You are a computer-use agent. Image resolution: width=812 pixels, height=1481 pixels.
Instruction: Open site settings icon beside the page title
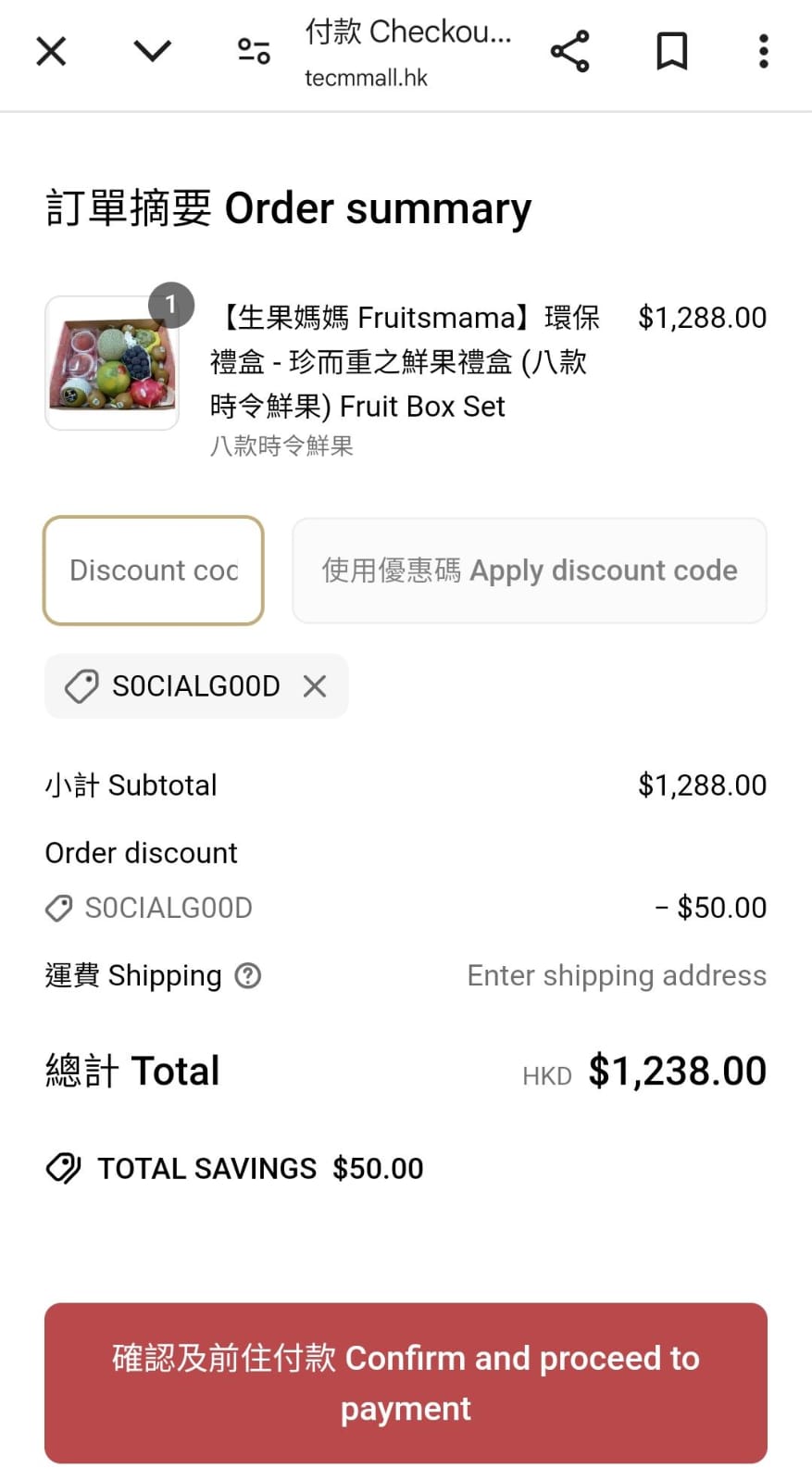tap(254, 51)
